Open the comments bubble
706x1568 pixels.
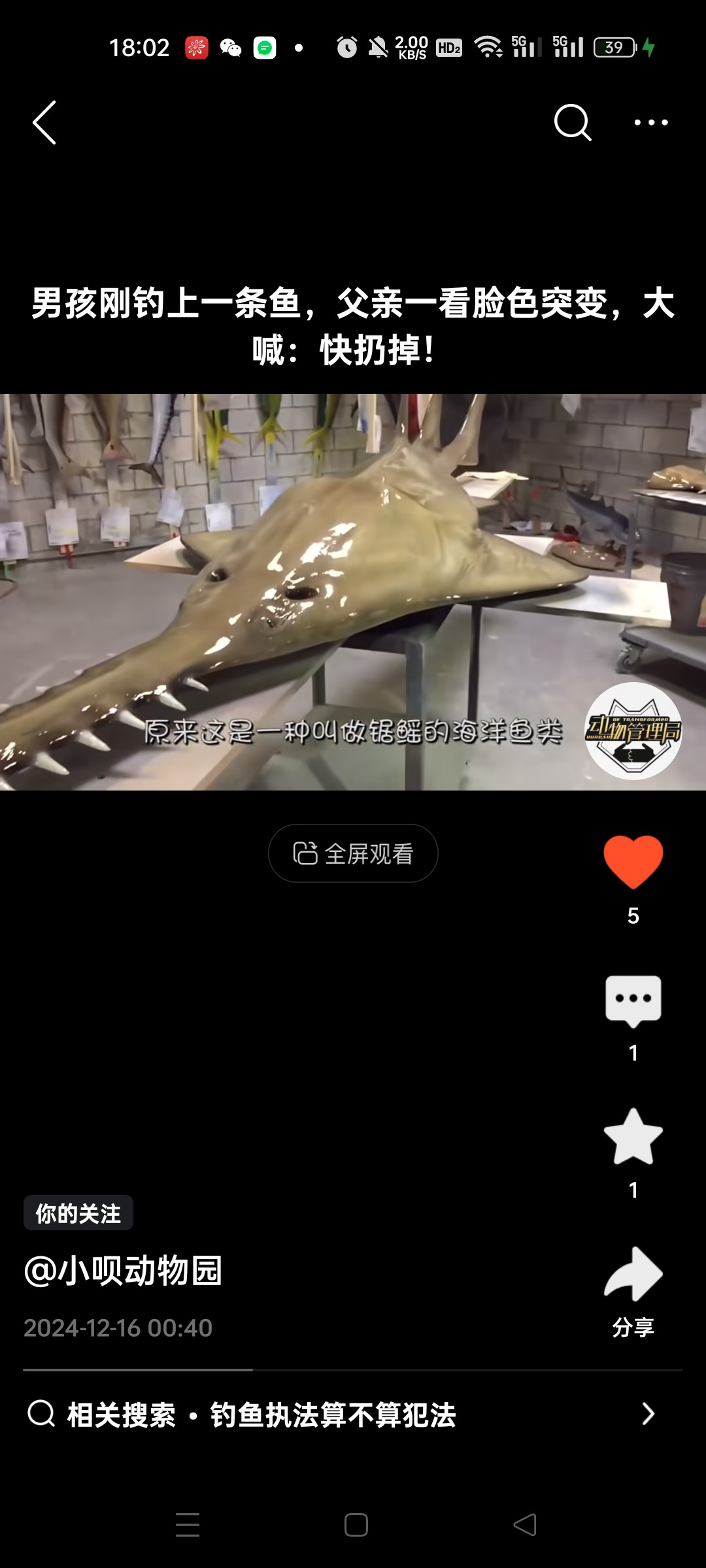pos(633,1001)
